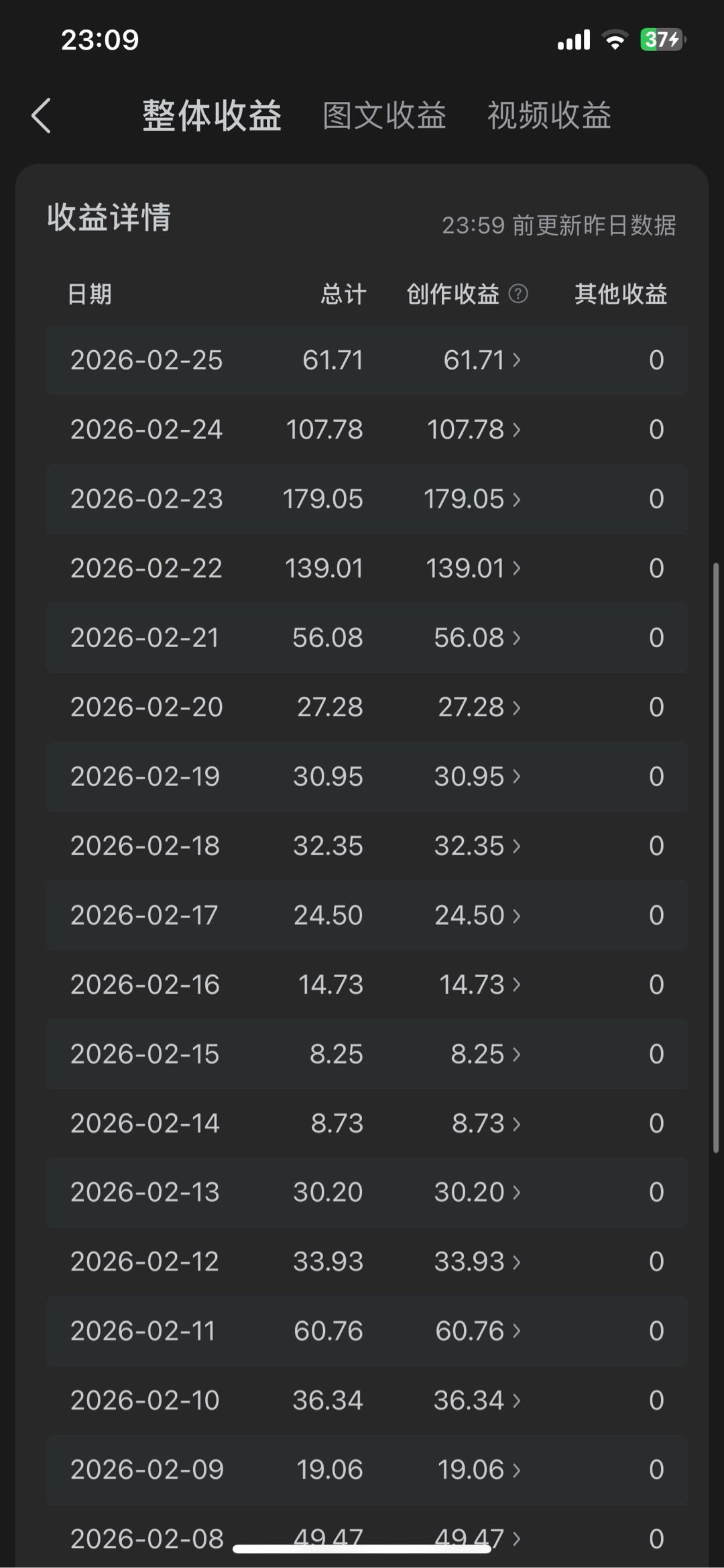Open 创作收益 details for 2026-02-25
Image resolution: width=724 pixels, height=1568 pixels.
481,360
